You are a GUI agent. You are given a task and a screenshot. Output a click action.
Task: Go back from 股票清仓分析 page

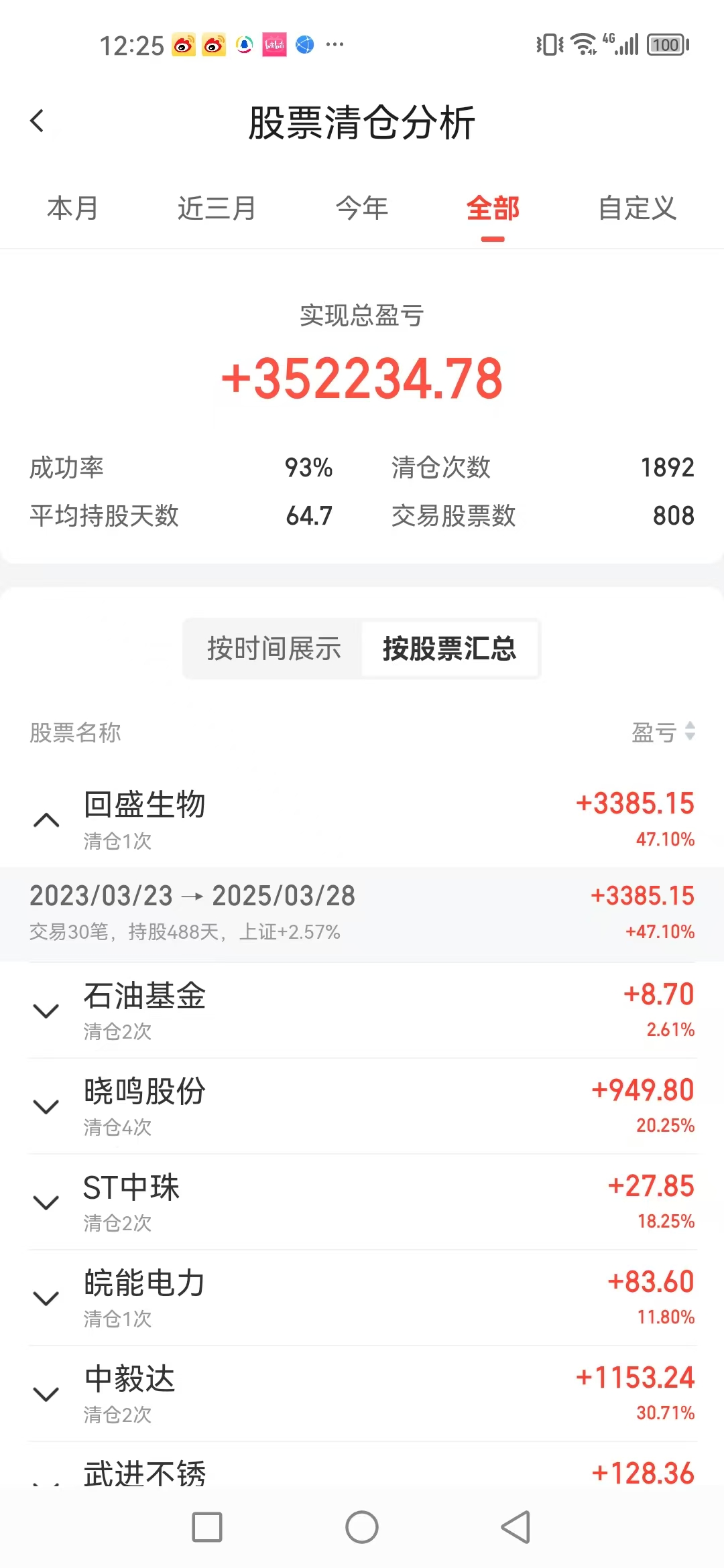click(x=38, y=121)
